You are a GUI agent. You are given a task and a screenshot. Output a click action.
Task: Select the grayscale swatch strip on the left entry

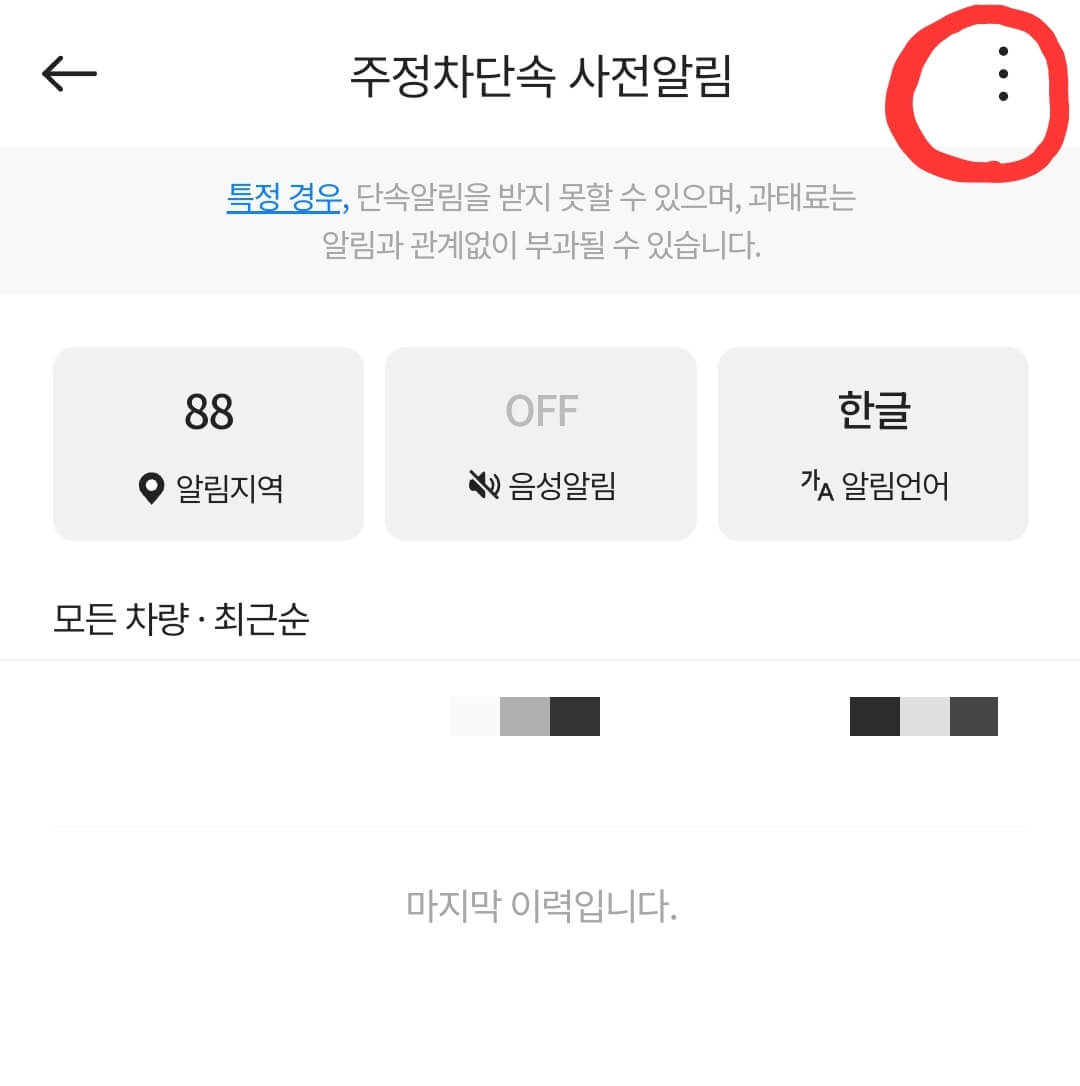[x=525, y=716]
